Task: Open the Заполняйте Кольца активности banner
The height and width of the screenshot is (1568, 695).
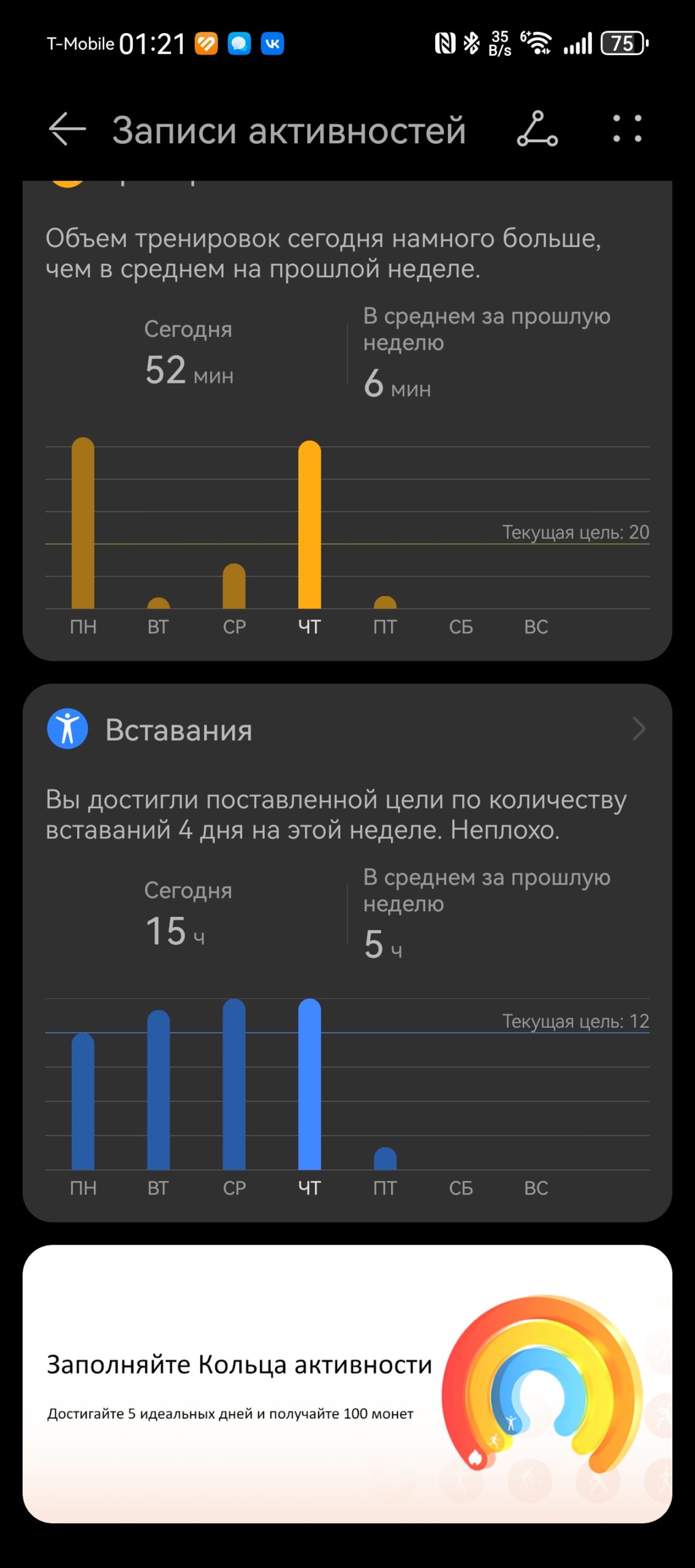Action: (347, 1384)
